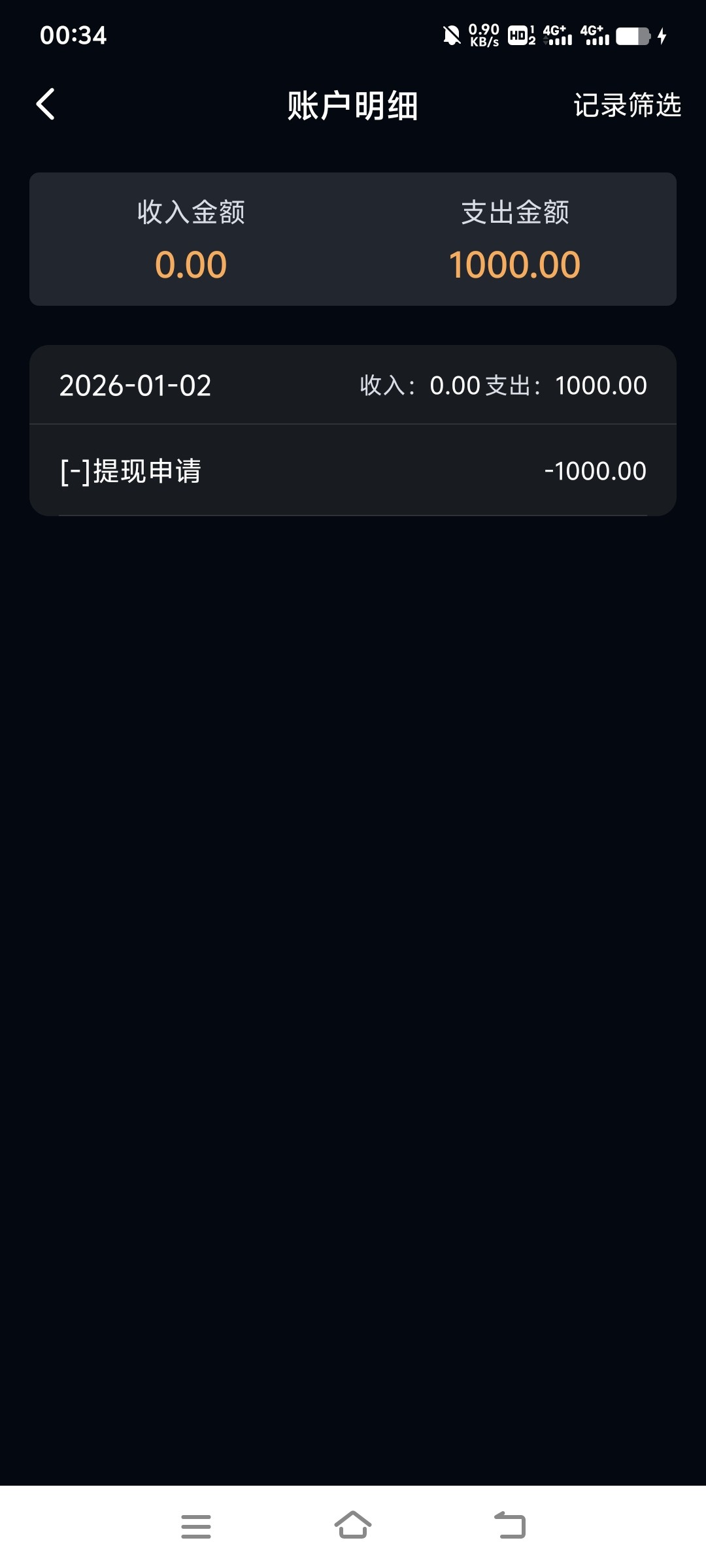Tap the 收入金额 income summary section
Image resolution: width=706 pixels, height=1568 pixels.
click(x=193, y=212)
